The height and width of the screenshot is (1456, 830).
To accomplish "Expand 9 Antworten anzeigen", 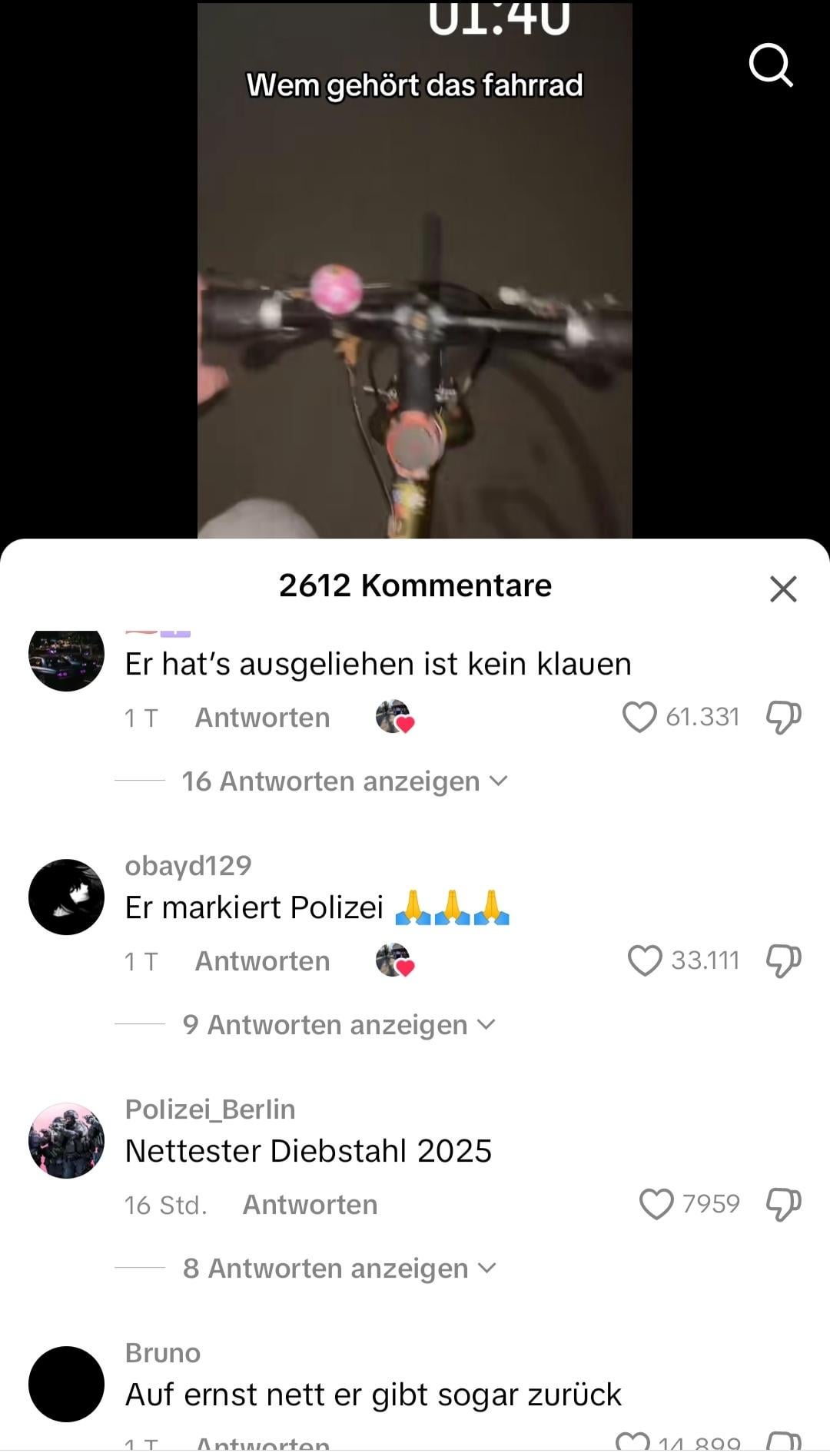I will 339,1025.
